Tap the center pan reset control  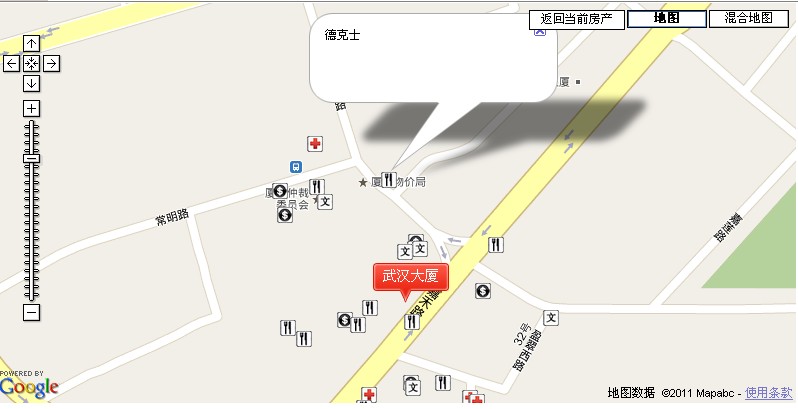(31, 63)
